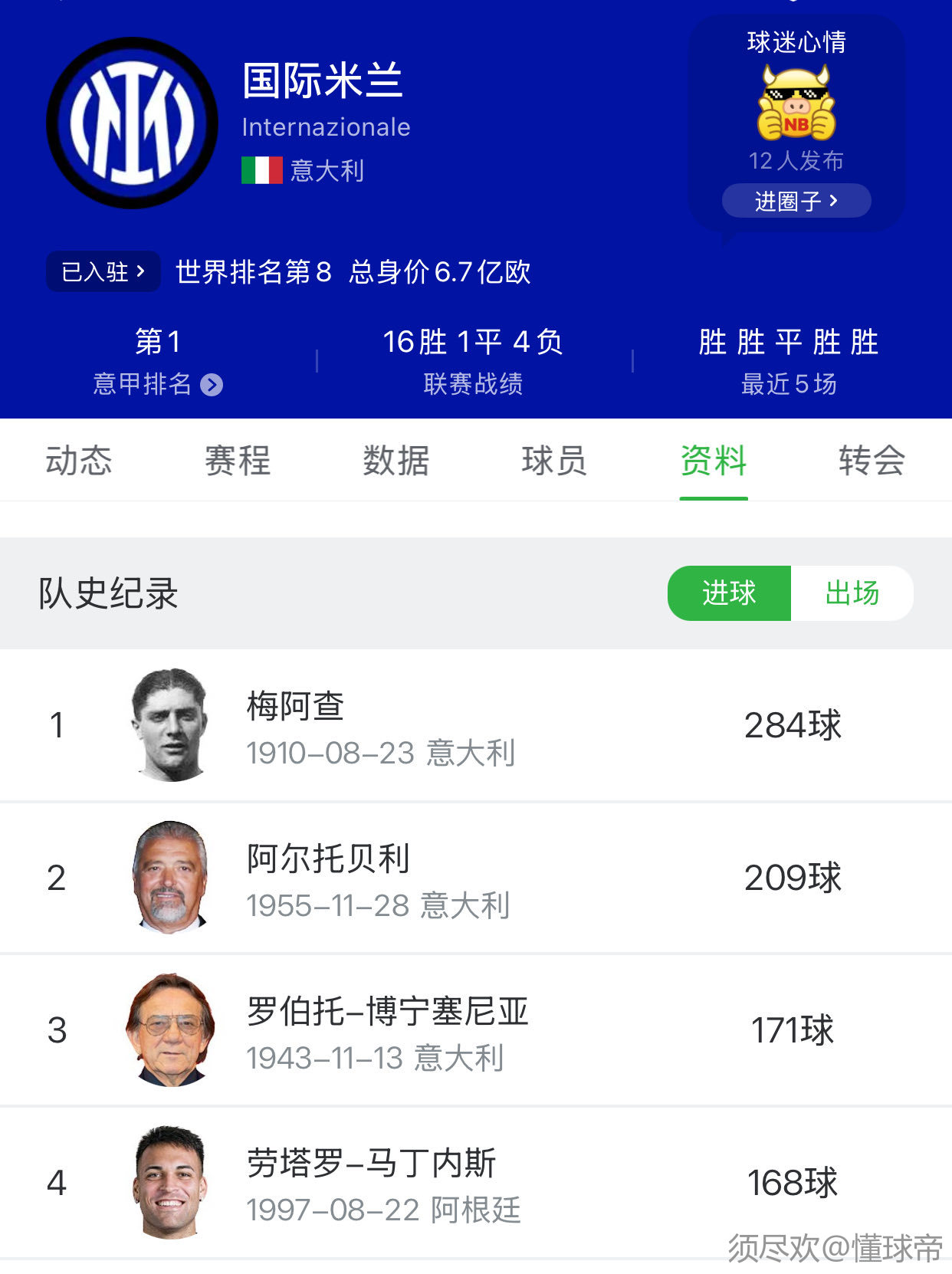The height and width of the screenshot is (1274, 952).
Task: Tap the 资料 tab
Action: 713,461
